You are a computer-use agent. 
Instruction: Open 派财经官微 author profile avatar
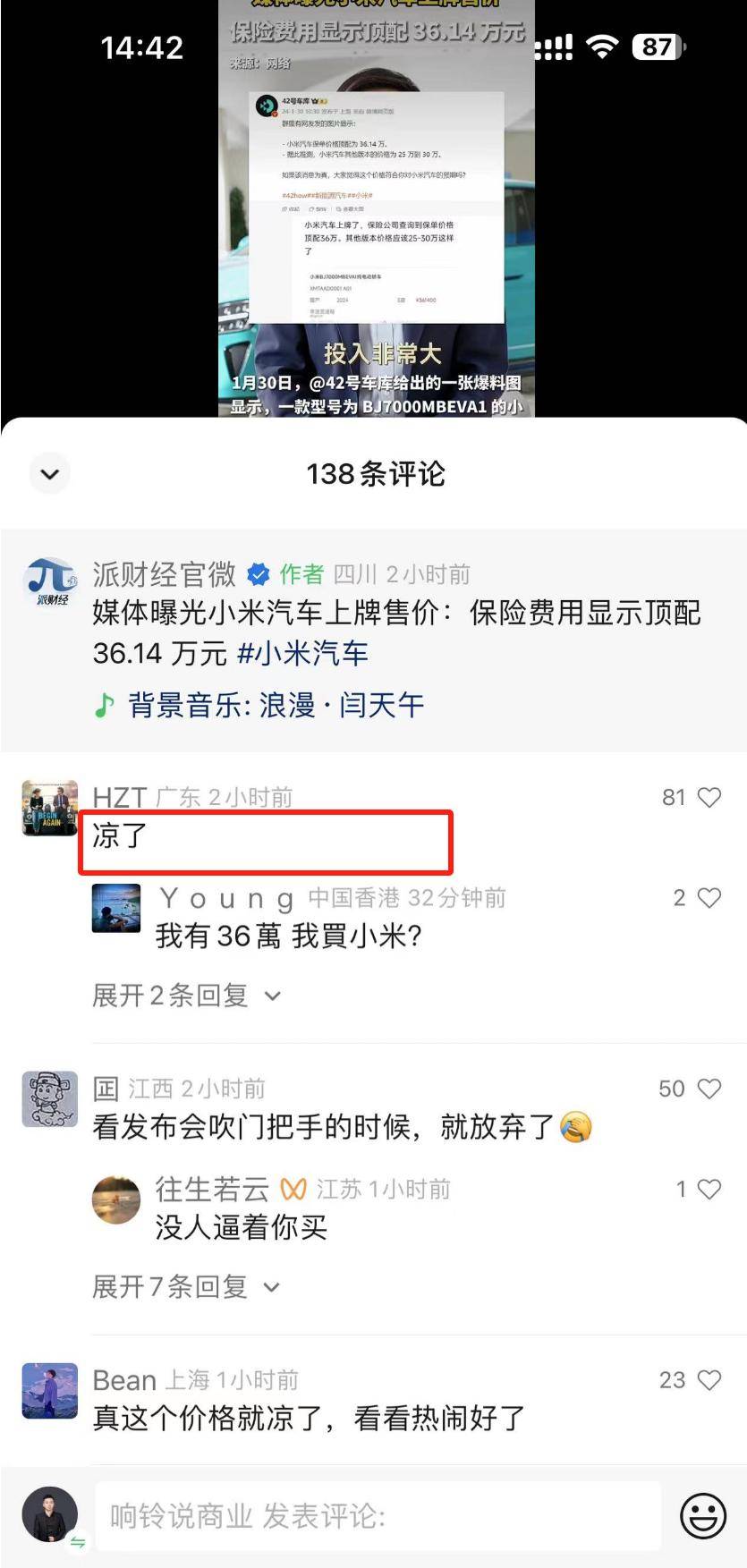[50, 583]
